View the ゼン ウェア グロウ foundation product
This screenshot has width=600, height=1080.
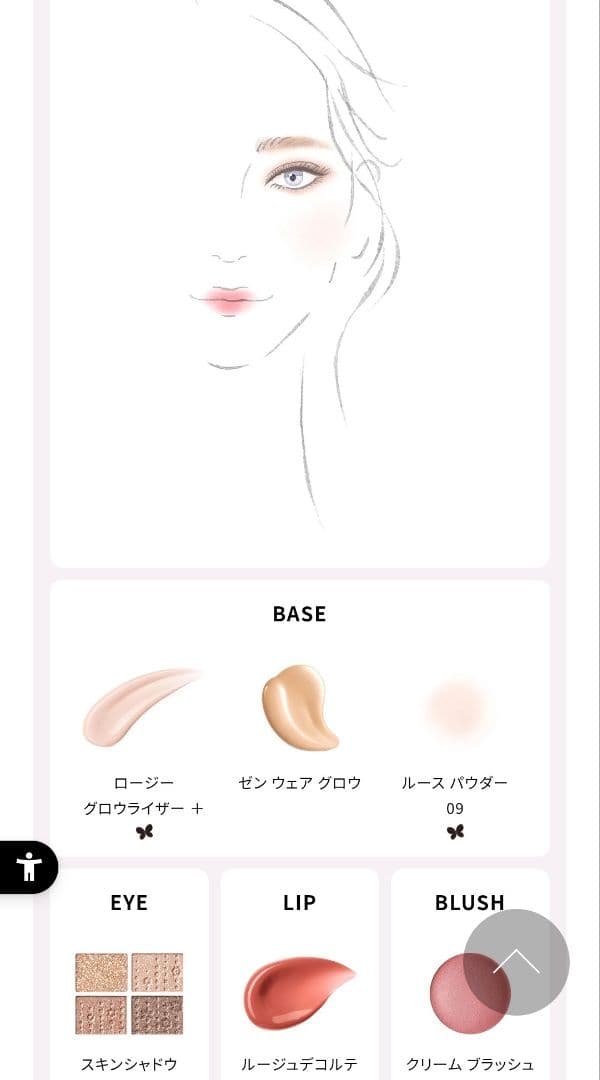(300, 710)
